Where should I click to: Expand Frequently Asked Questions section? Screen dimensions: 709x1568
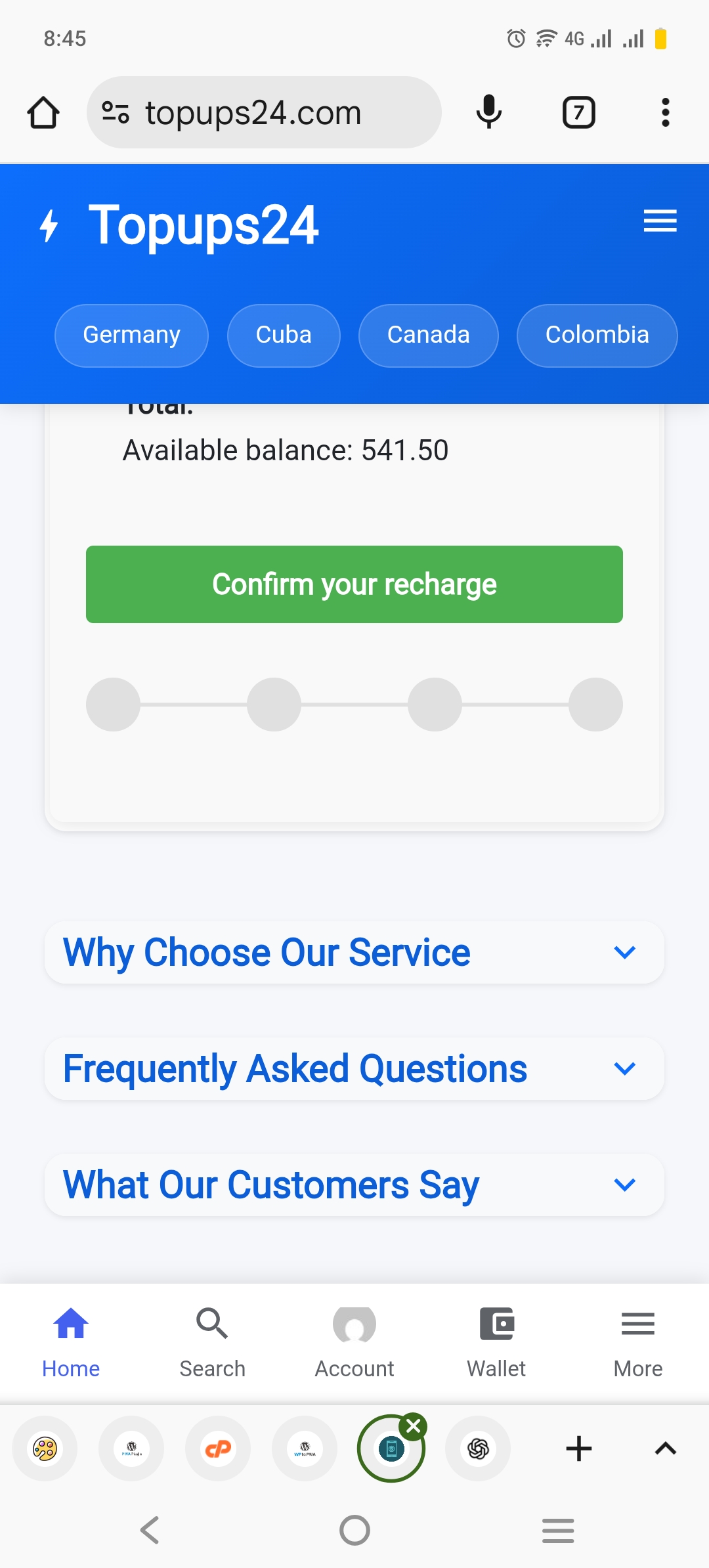click(354, 1068)
